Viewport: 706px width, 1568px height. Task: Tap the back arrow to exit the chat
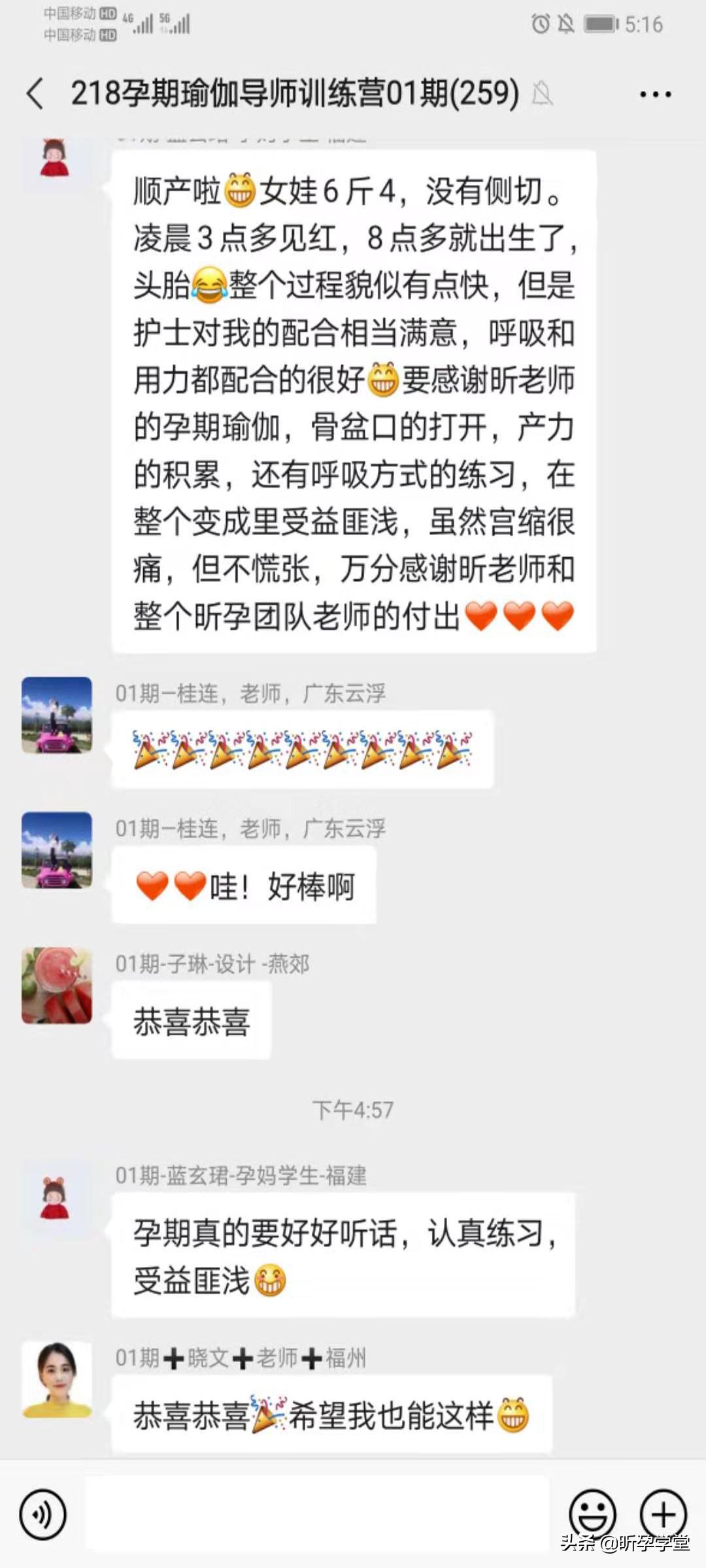point(34,95)
